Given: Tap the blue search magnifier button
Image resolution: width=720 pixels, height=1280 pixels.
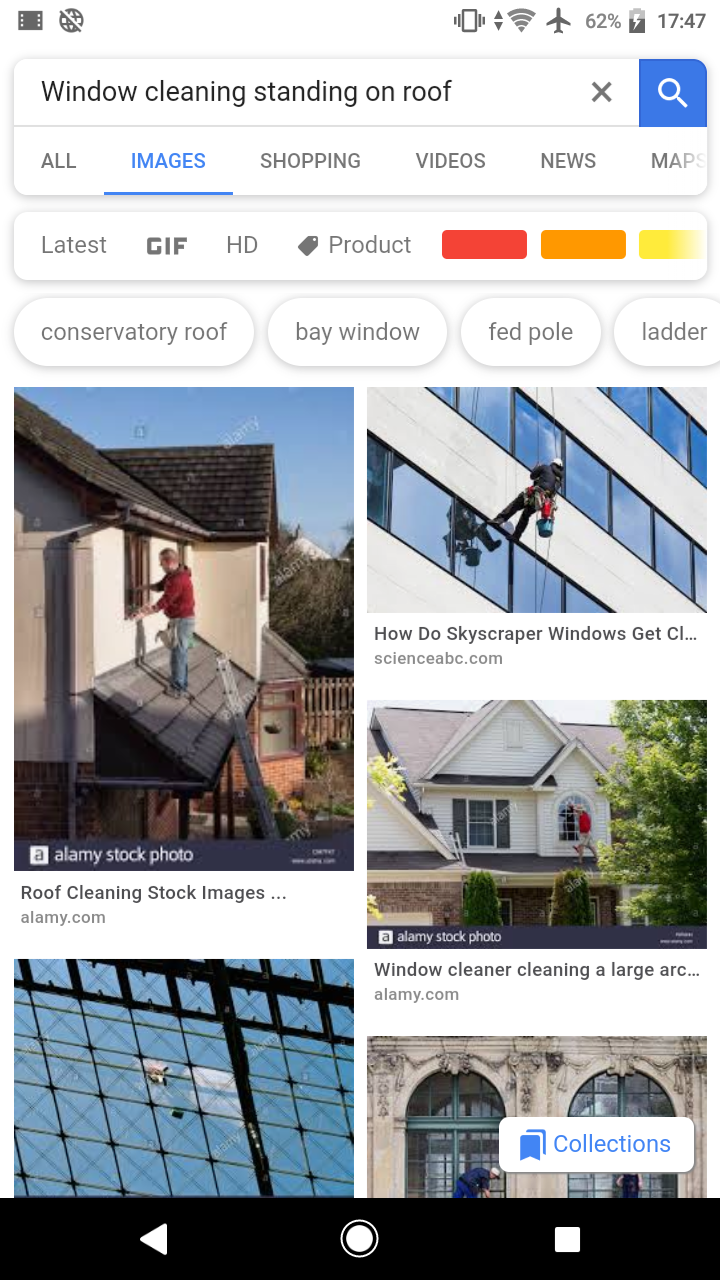Looking at the screenshot, I should coord(673,93).
